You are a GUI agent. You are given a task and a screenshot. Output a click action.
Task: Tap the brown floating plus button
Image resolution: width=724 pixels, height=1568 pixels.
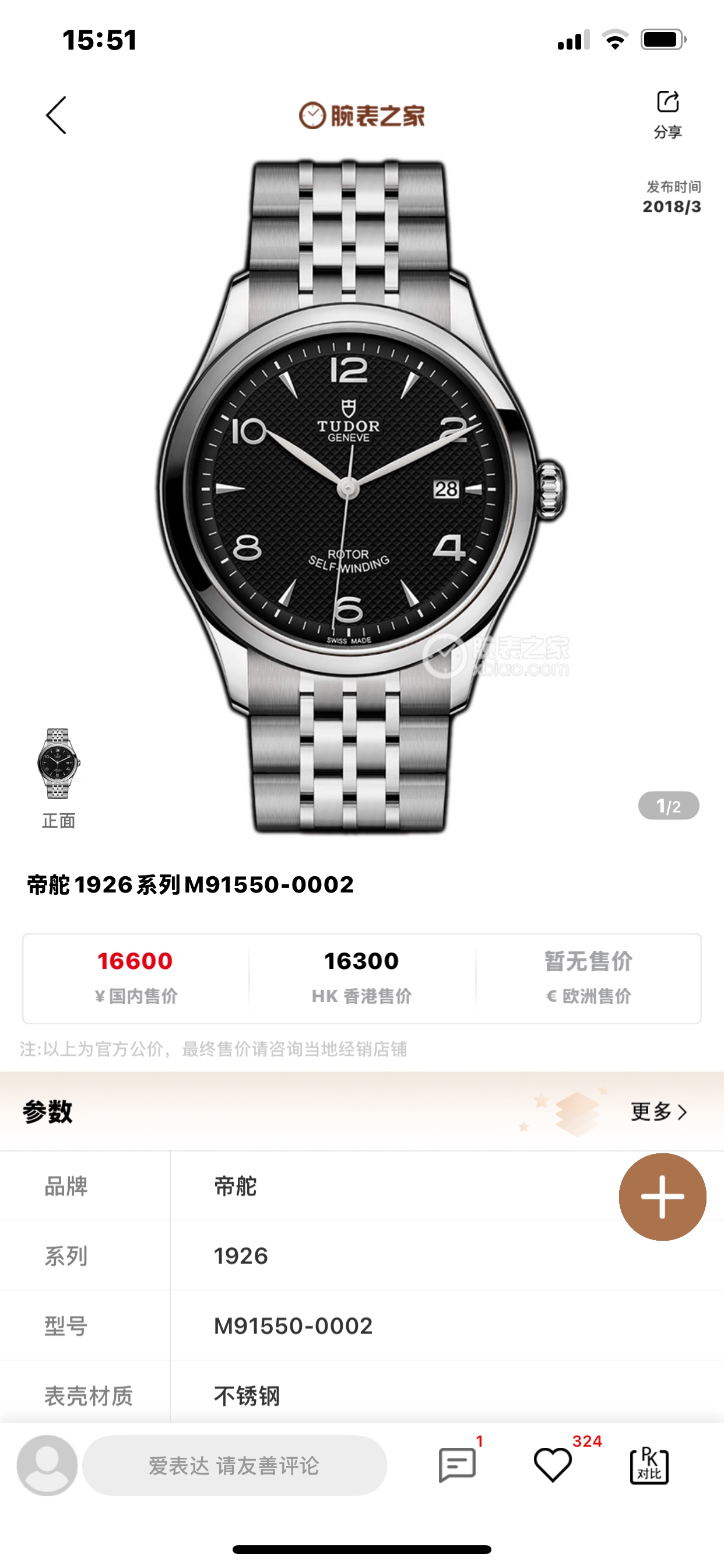pyautogui.click(x=662, y=1196)
